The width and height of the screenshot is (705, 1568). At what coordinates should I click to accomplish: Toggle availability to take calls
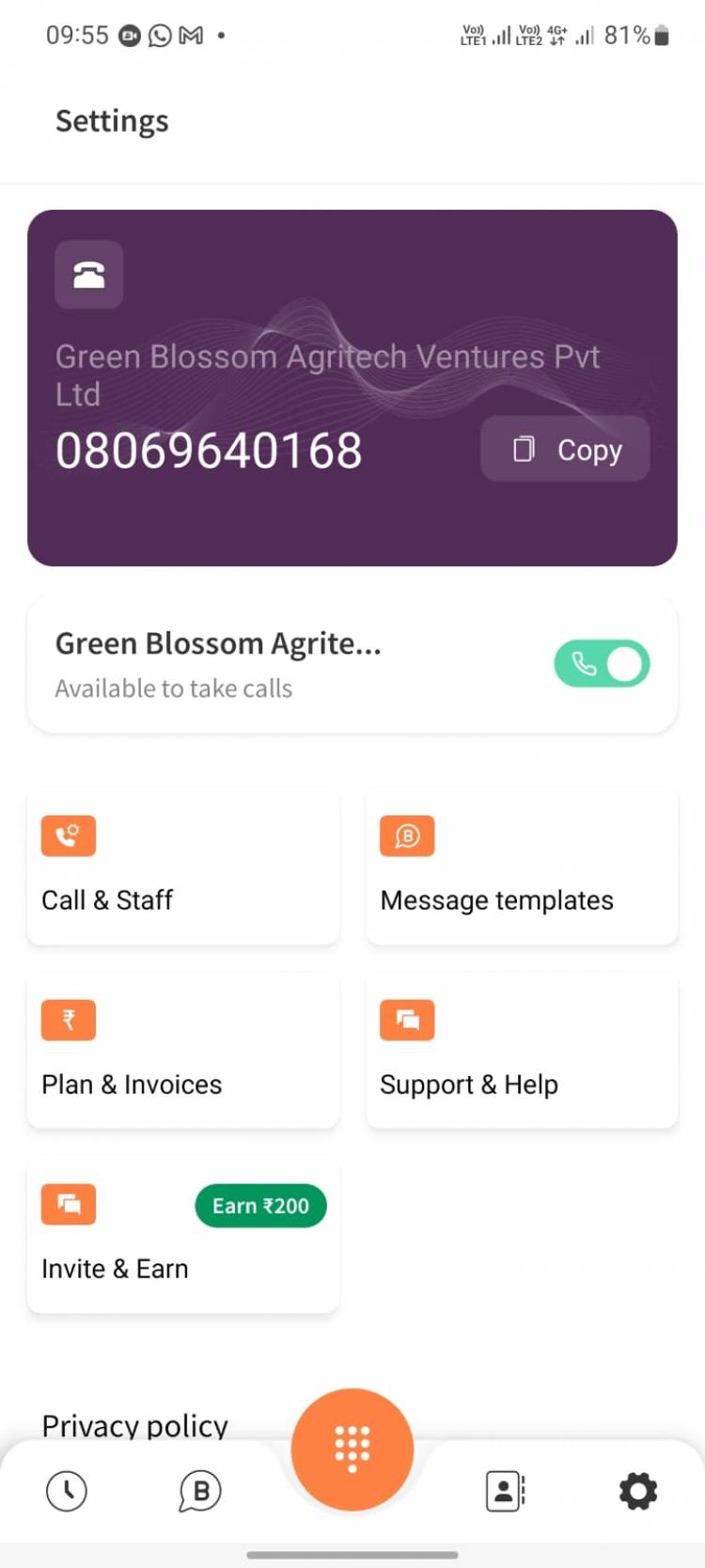coord(602,664)
